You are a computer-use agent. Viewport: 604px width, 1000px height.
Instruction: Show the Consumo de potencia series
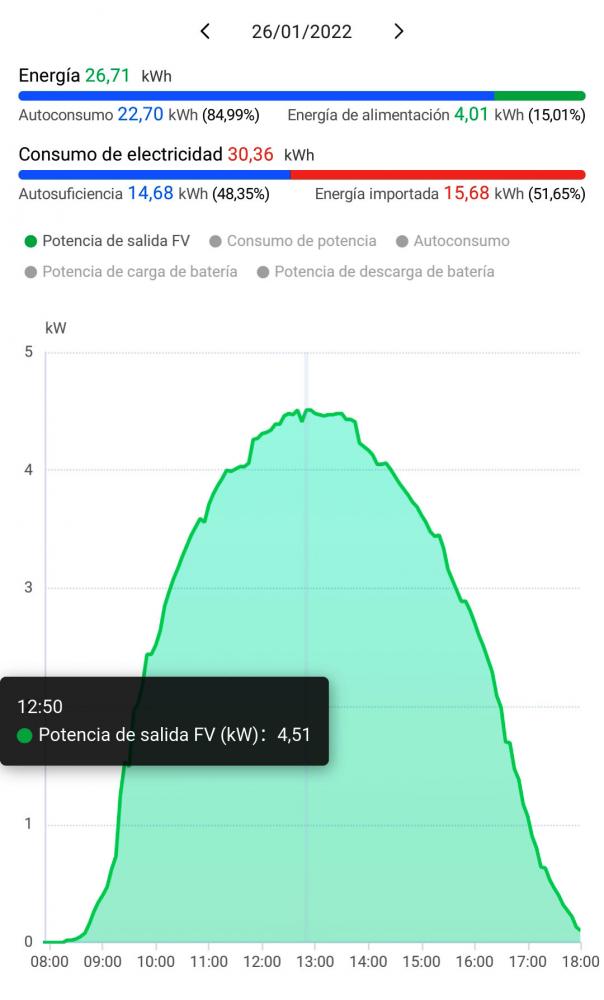click(x=293, y=241)
